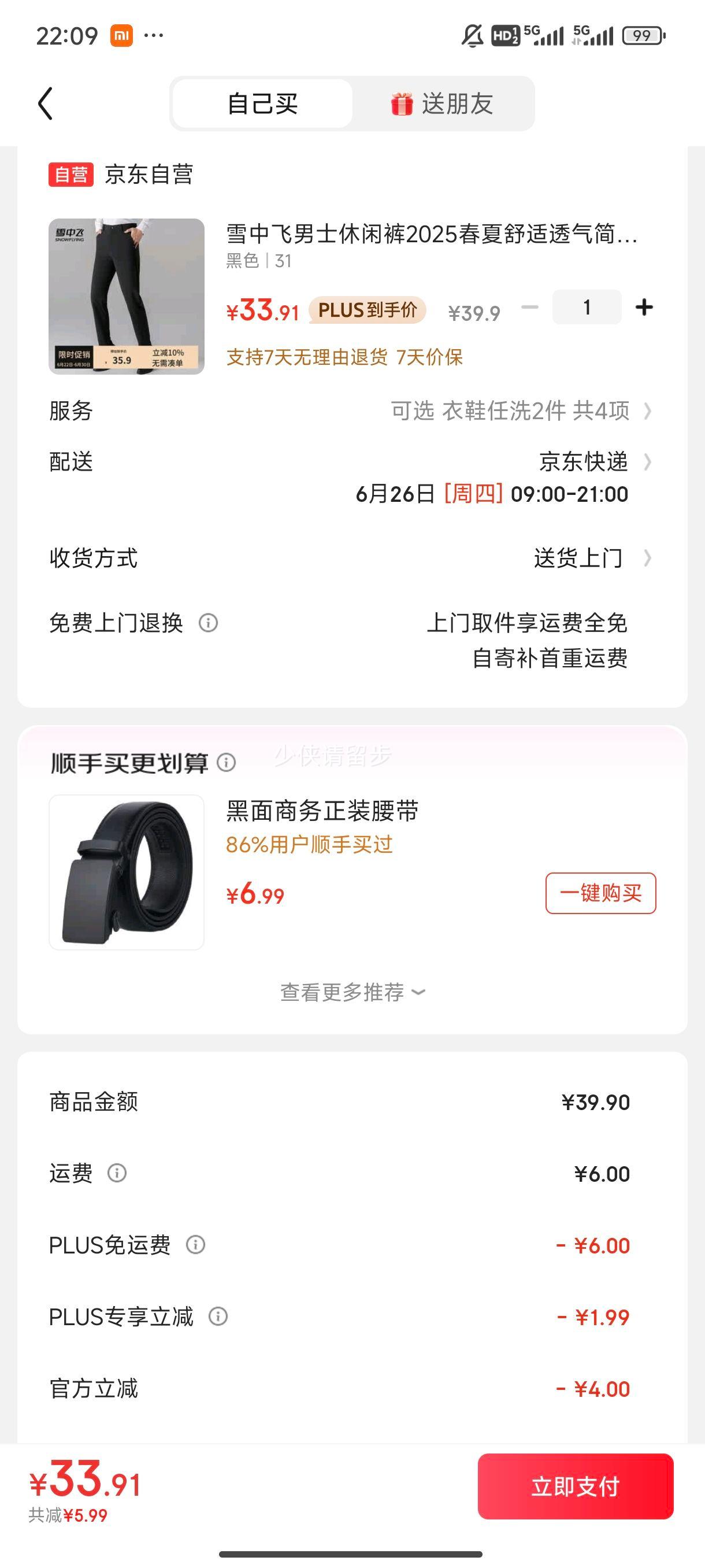This screenshot has width=705, height=1568.
Task: Go back using the top-left arrow
Action: click(45, 103)
